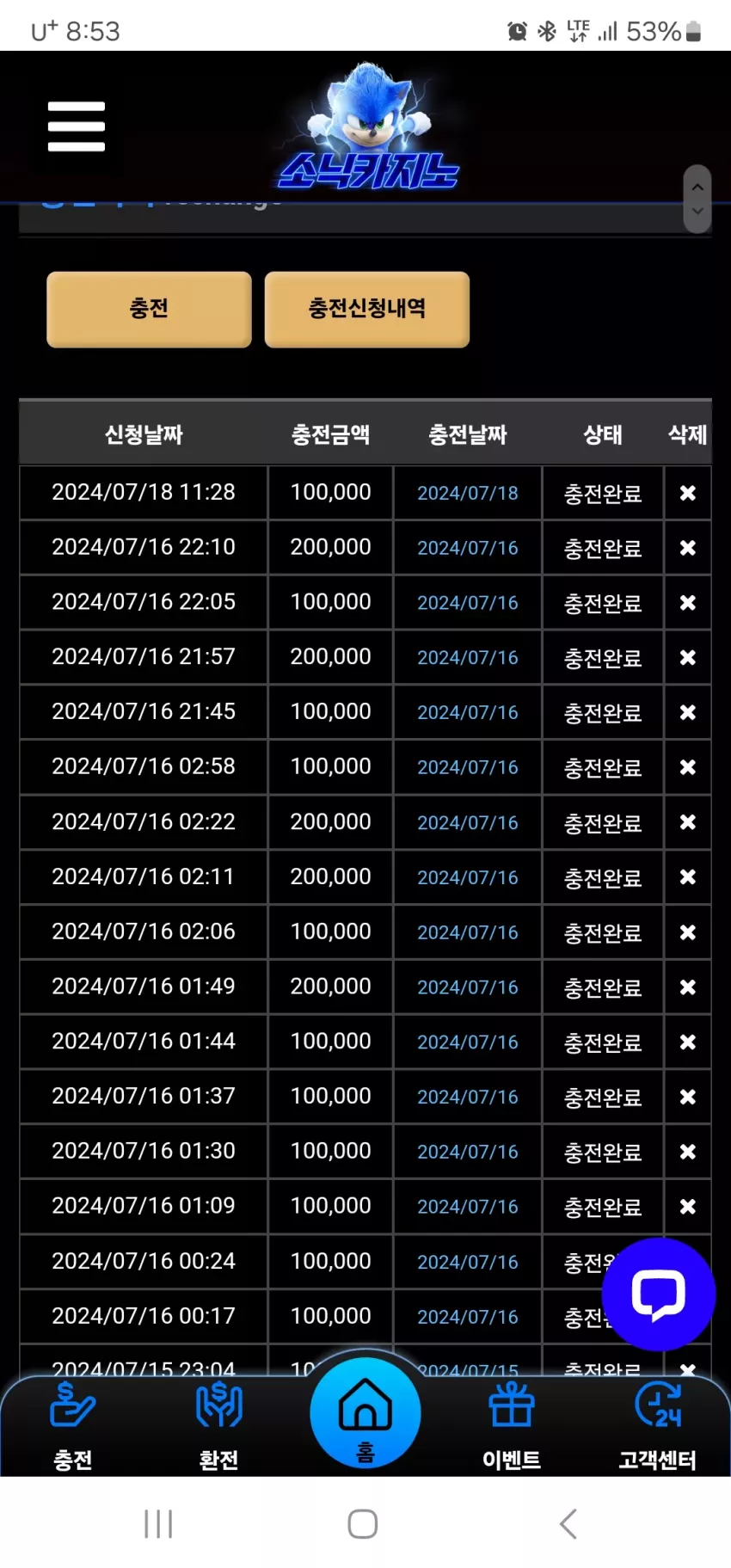Viewport: 731px width, 1568px height.
Task: Open 충전신청내역 history button
Action: click(x=367, y=310)
